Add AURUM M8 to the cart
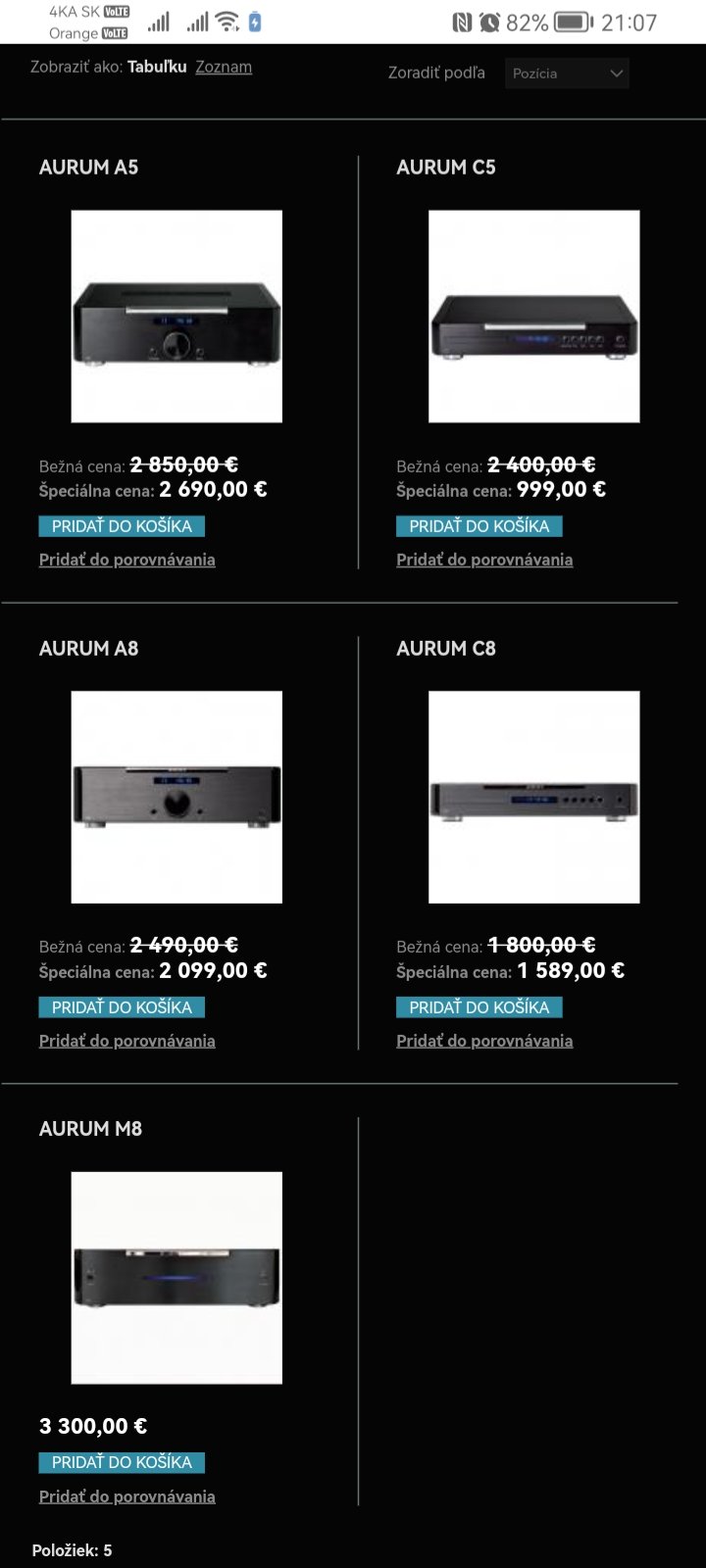 [x=122, y=1462]
